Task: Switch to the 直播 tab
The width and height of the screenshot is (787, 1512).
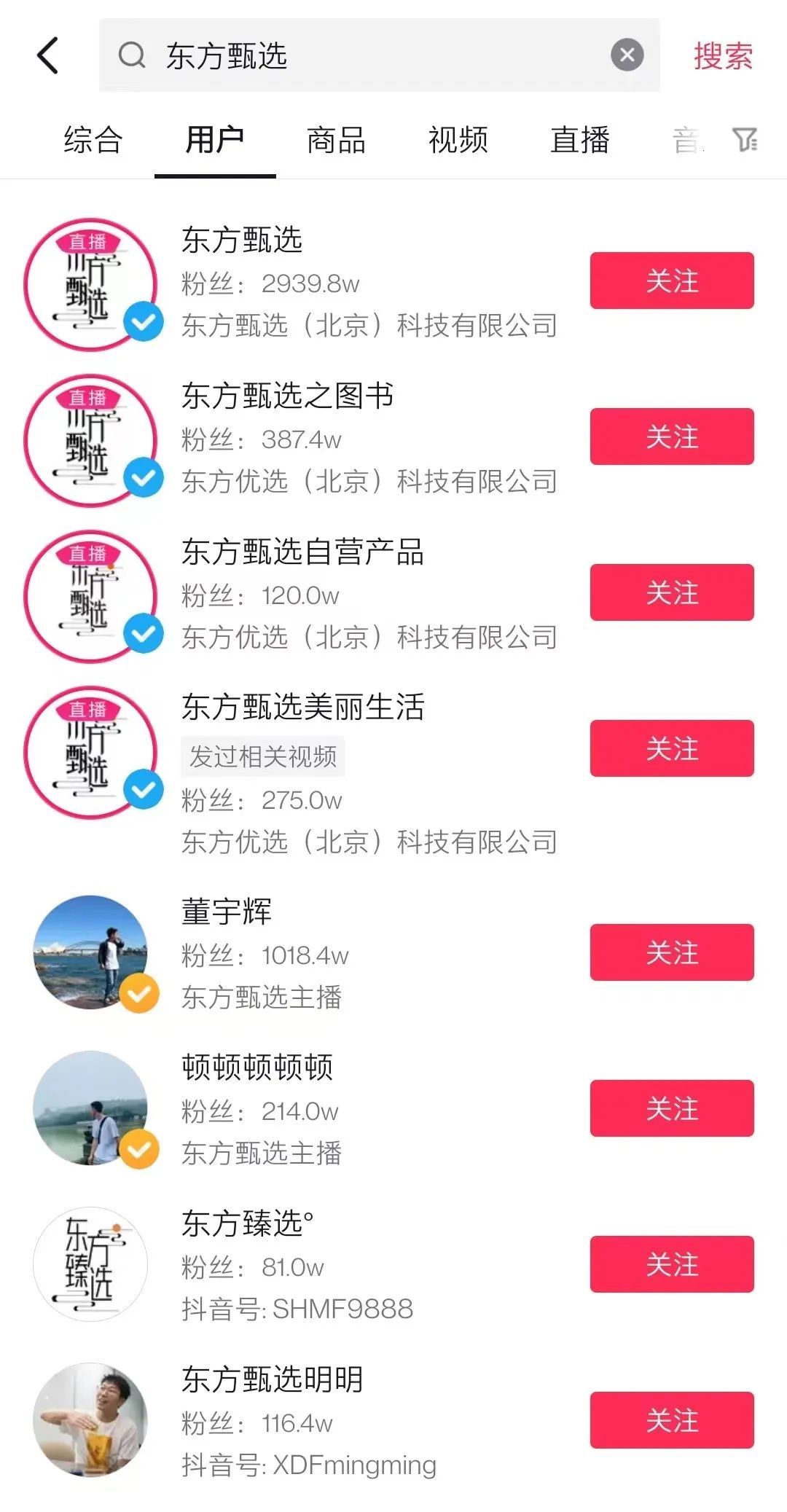Action: pos(579,140)
